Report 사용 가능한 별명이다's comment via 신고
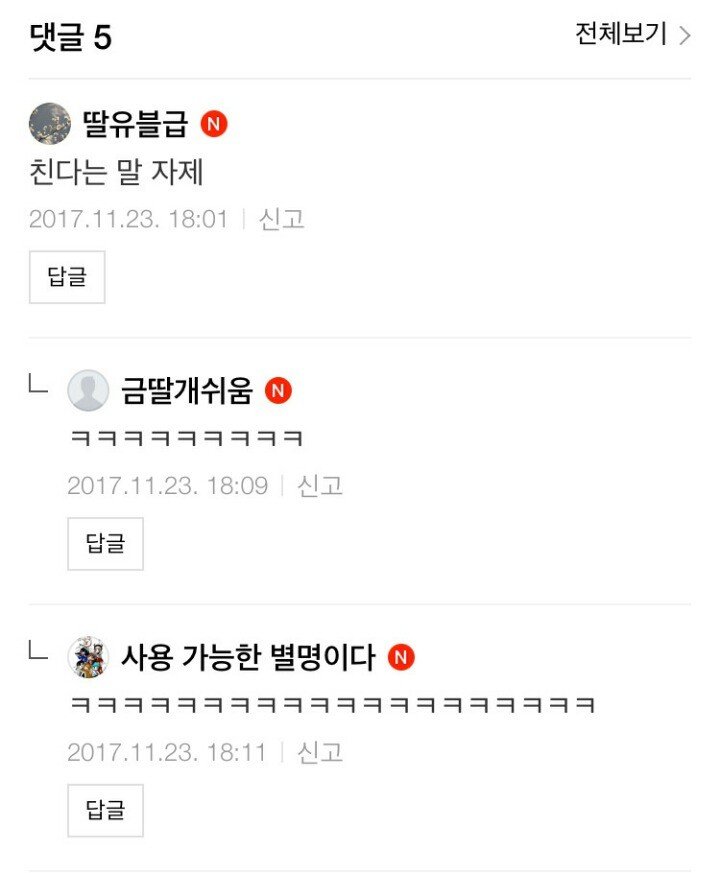Screen dimensions: 720x873 [x=320, y=752]
